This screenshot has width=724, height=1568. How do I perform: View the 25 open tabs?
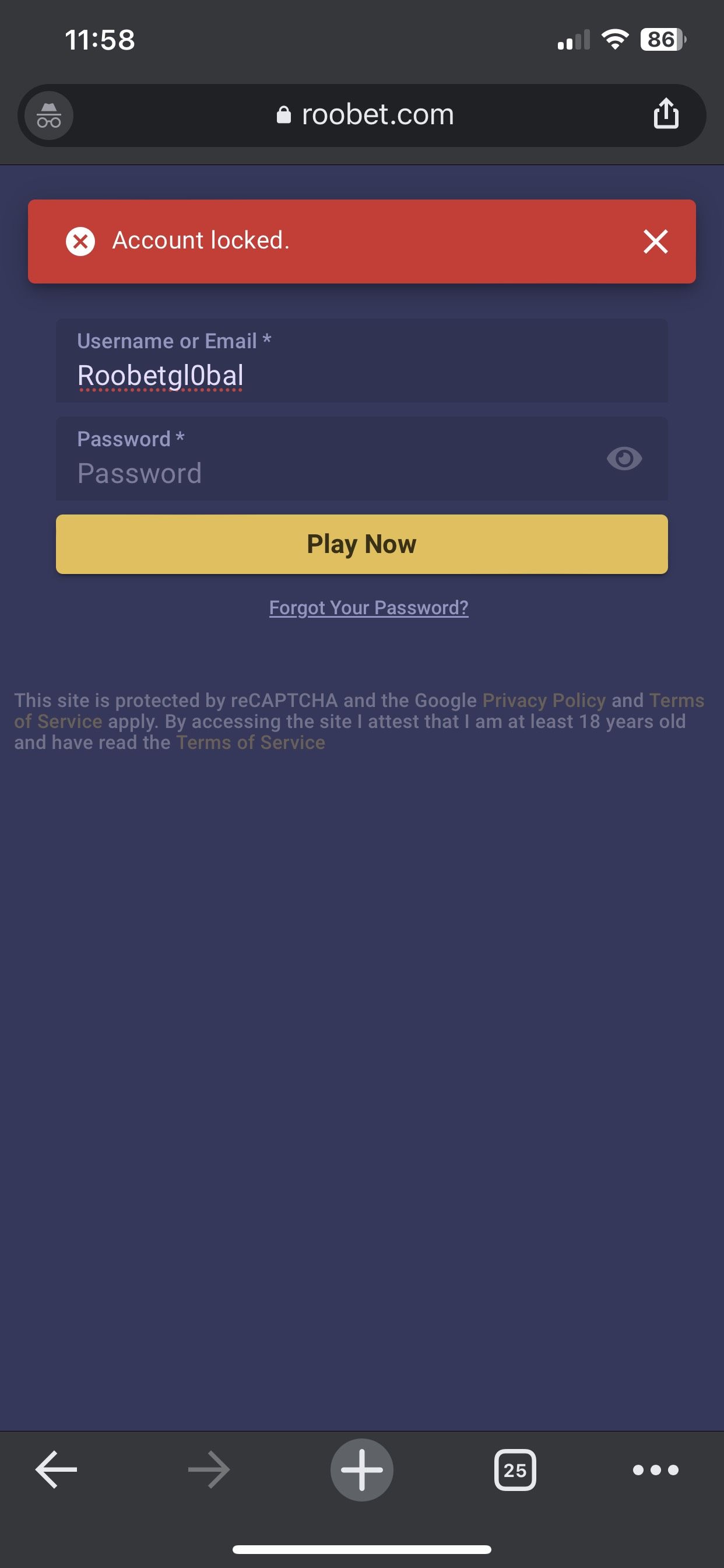[x=515, y=1470]
